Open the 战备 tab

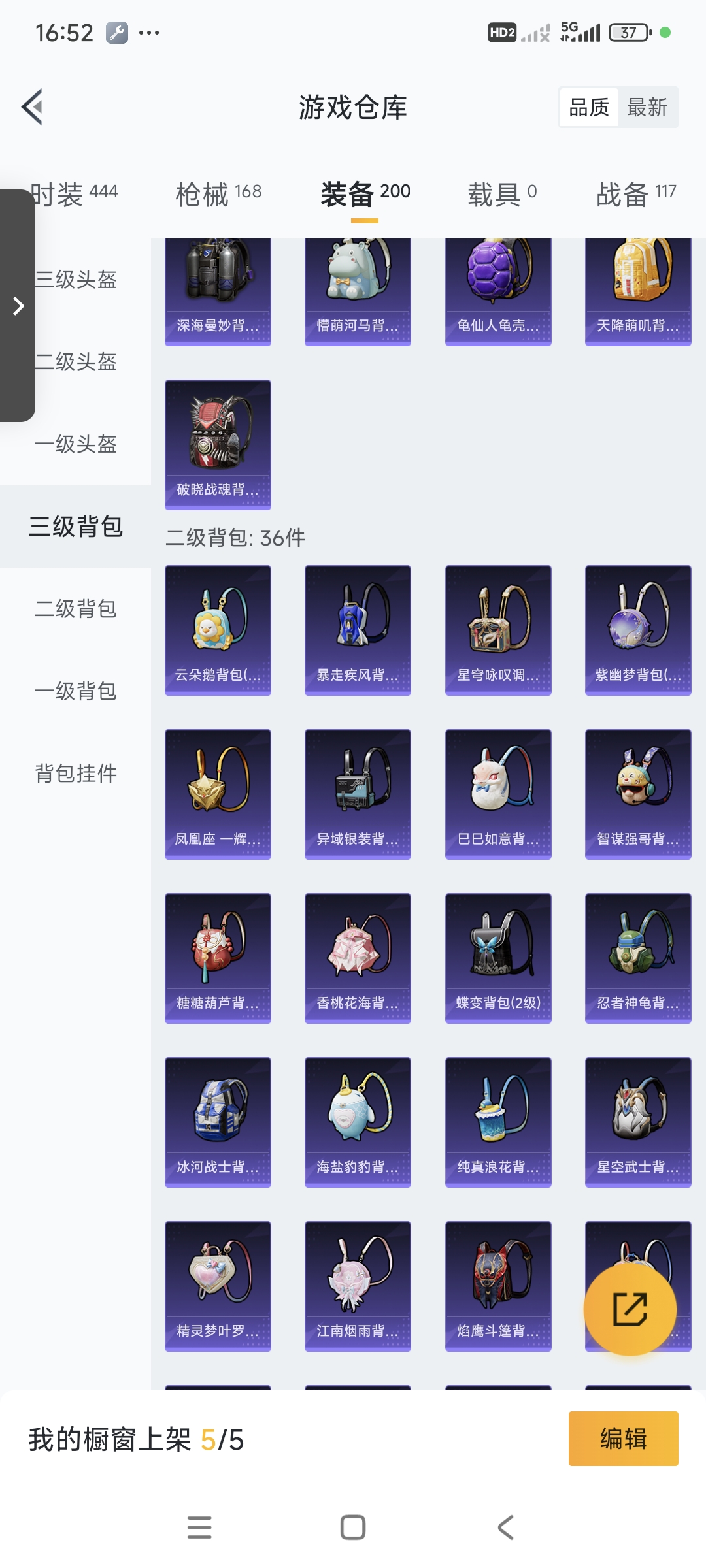pyautogui.click(x=635, y=193)
